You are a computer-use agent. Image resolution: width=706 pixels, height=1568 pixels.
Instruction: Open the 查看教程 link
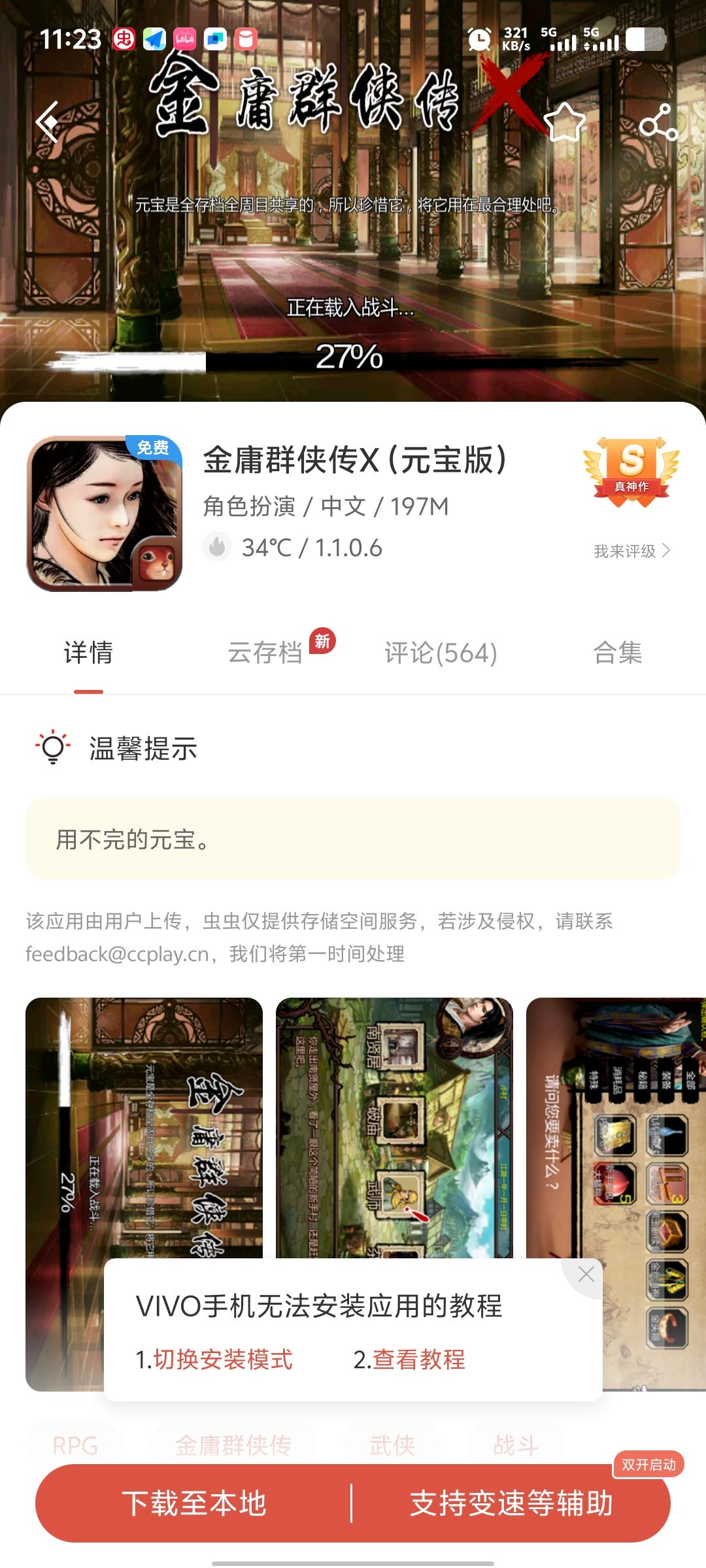[418, 1360]
